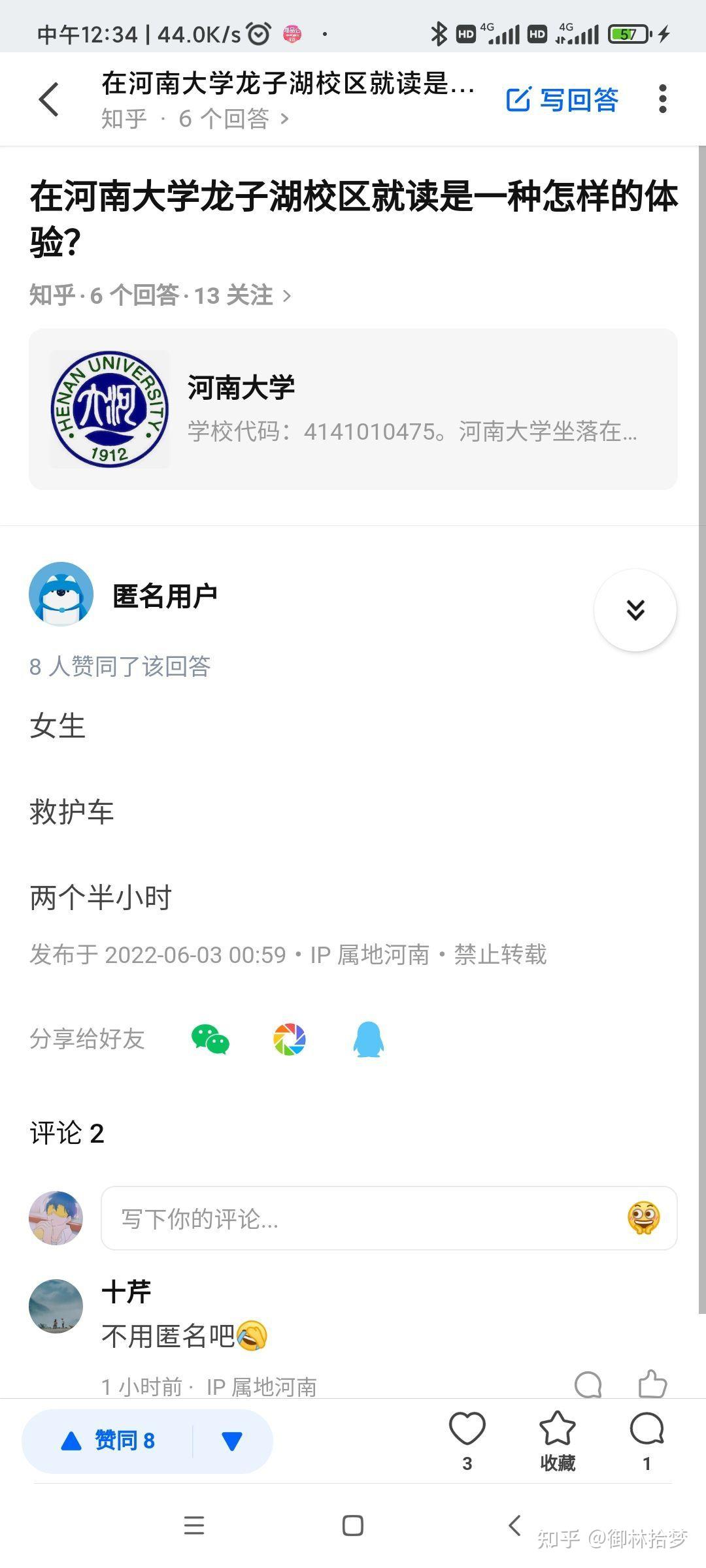Share answer via QQ penguin icon
Viewport: 706px width, 1568px height.
[369, 1039]
